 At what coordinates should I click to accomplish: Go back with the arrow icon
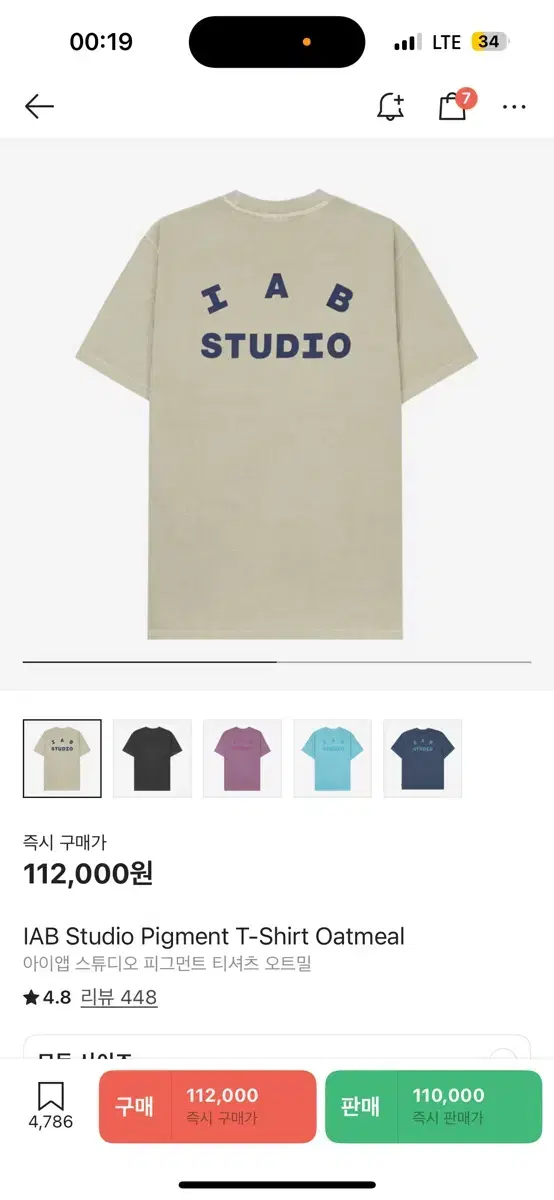(39, 106)
